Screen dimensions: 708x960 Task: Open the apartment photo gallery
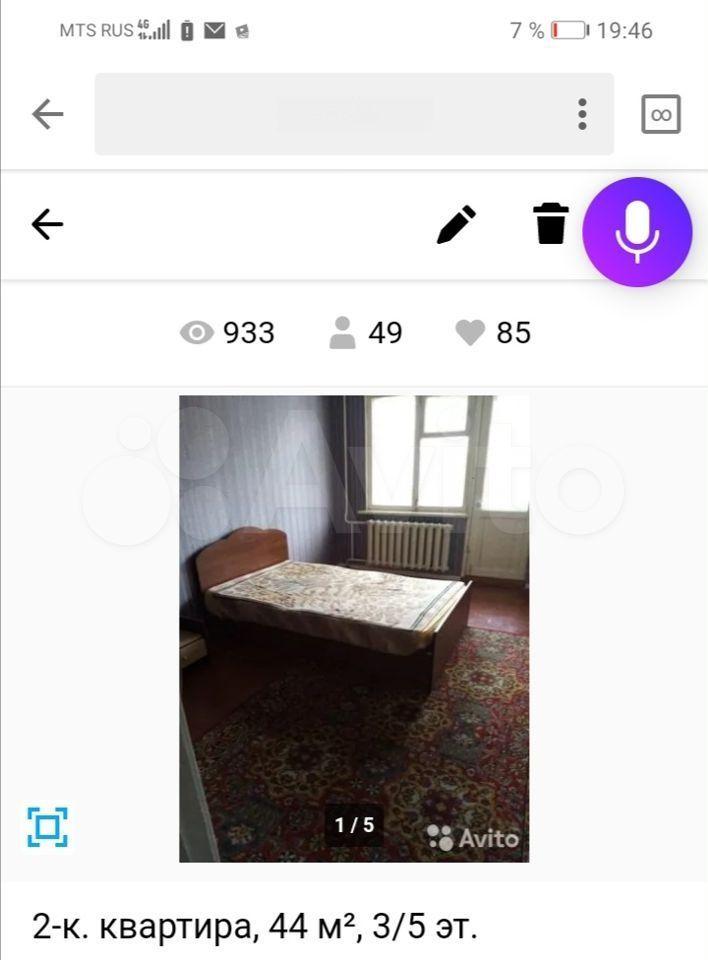pyautogui.click(x=354, y=628)
